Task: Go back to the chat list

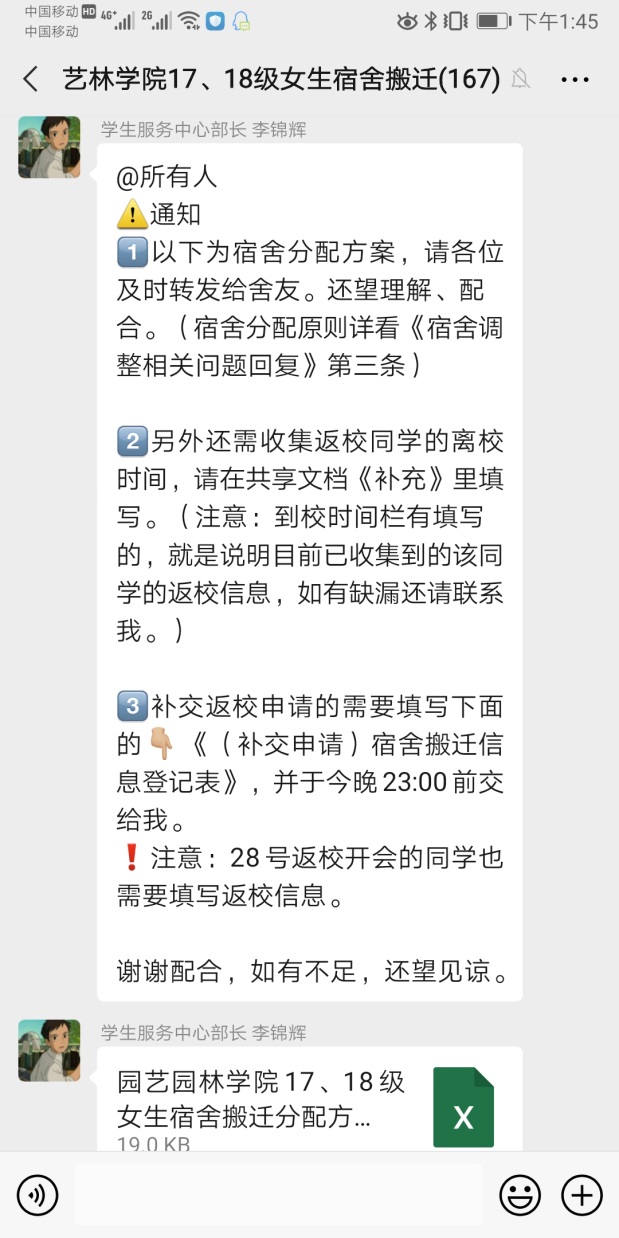Action: pos(30,79)
